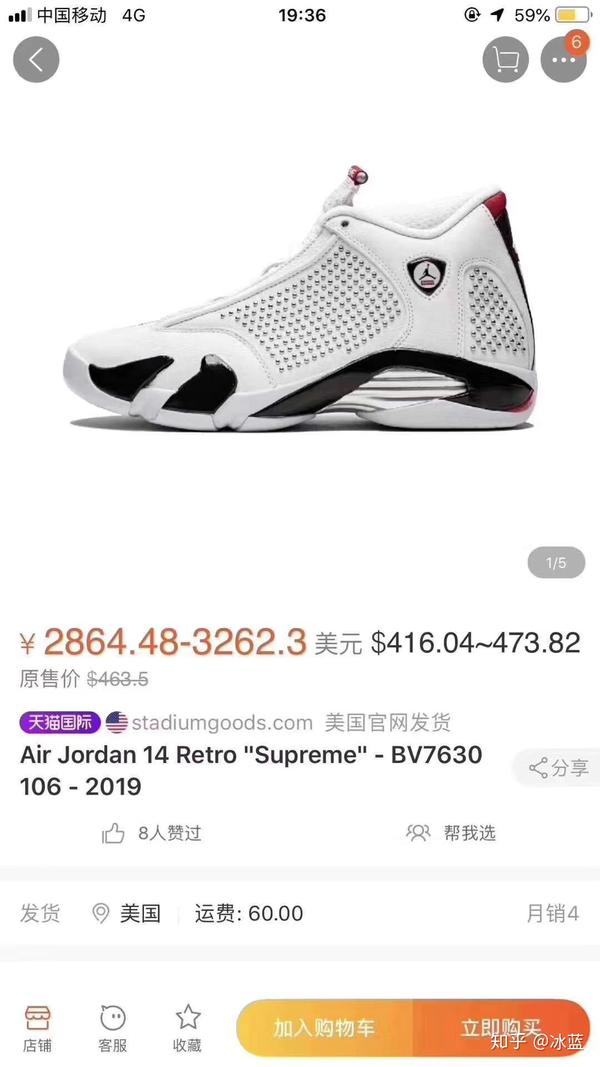Image resolution: width=600 pixels, height=1067 pixels.
Task: Tap 帮我选 for help choosing
Action: (x=451, y=833)
